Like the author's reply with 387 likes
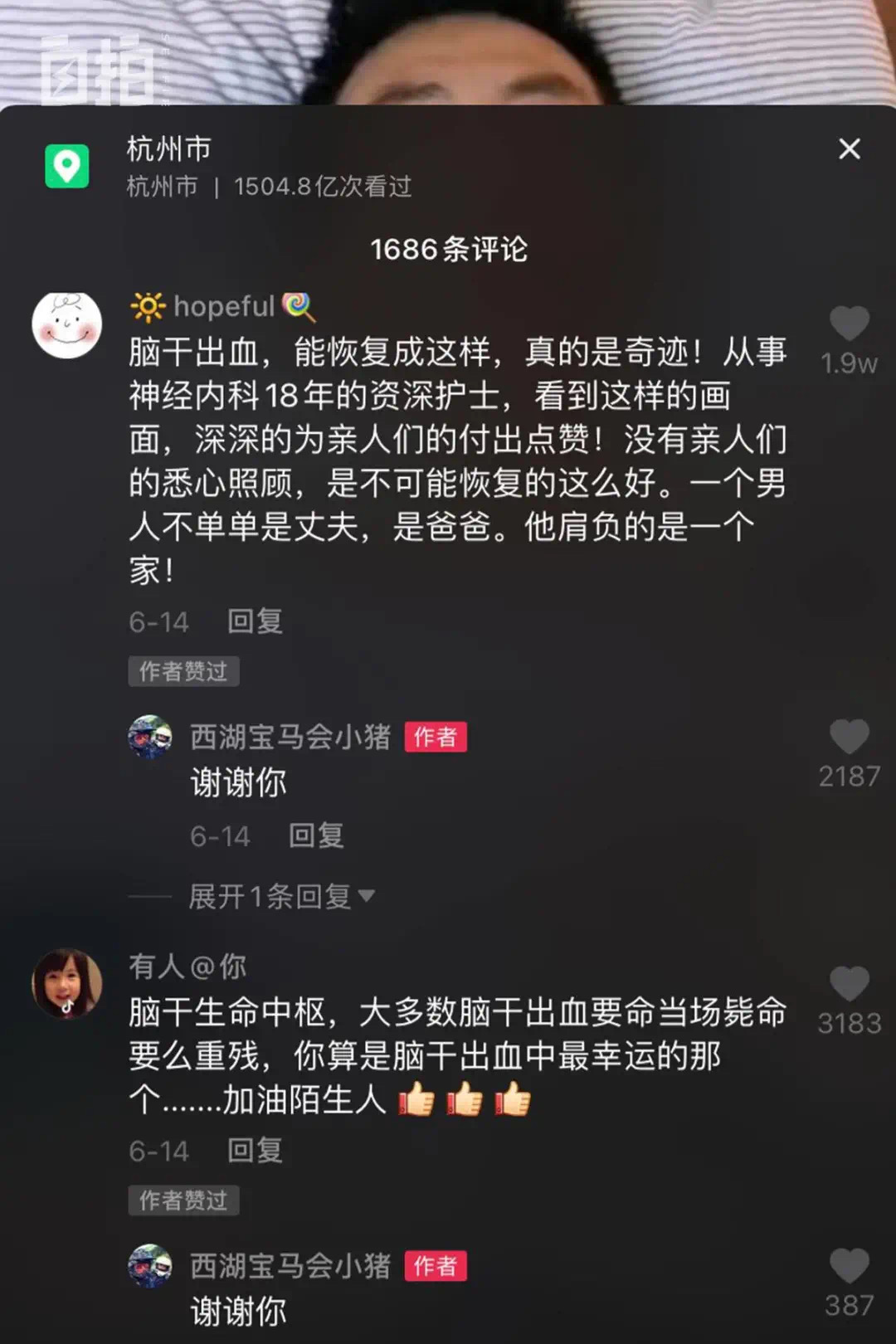The image size is (896, 1344). [x=849, y=1266]
